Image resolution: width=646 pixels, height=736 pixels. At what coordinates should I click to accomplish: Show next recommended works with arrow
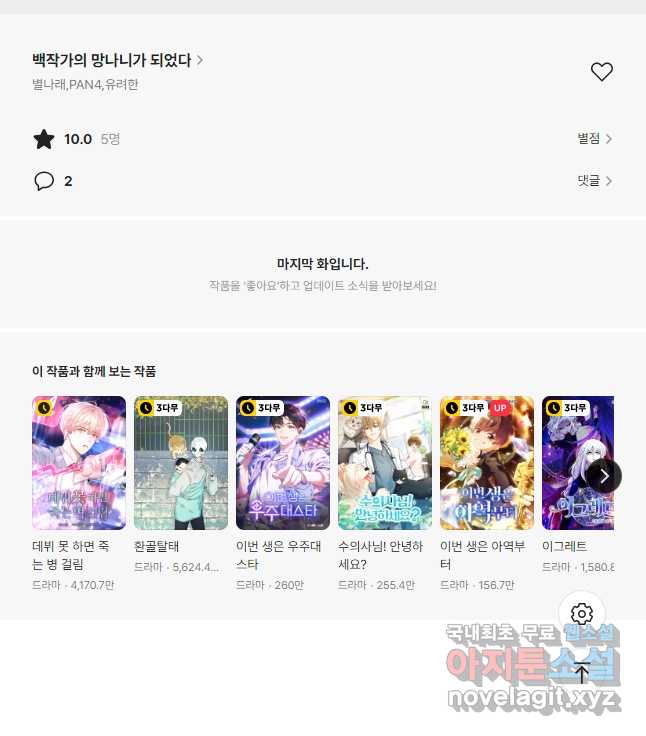604,475
